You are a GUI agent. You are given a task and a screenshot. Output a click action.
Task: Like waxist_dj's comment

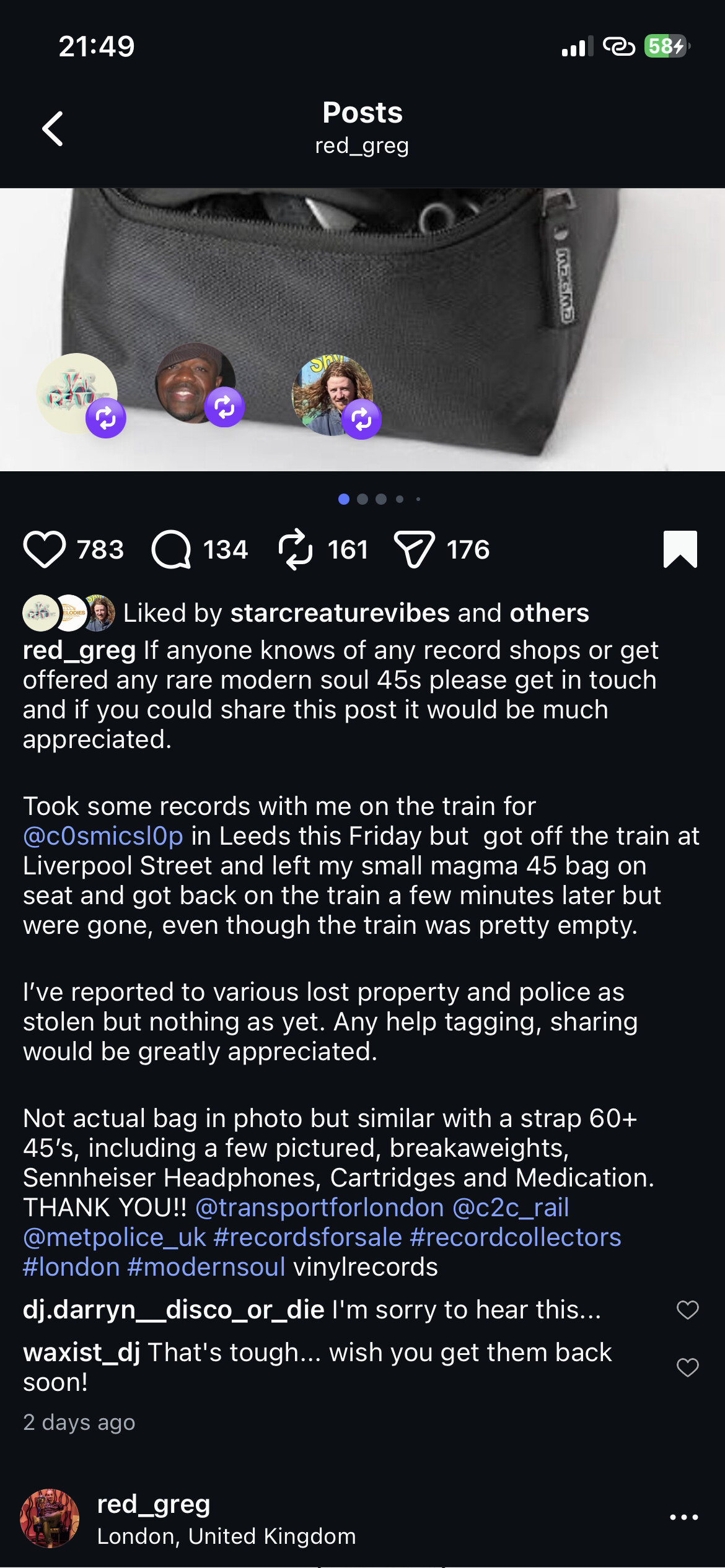pyautogui.click(x=687, y=1367)
